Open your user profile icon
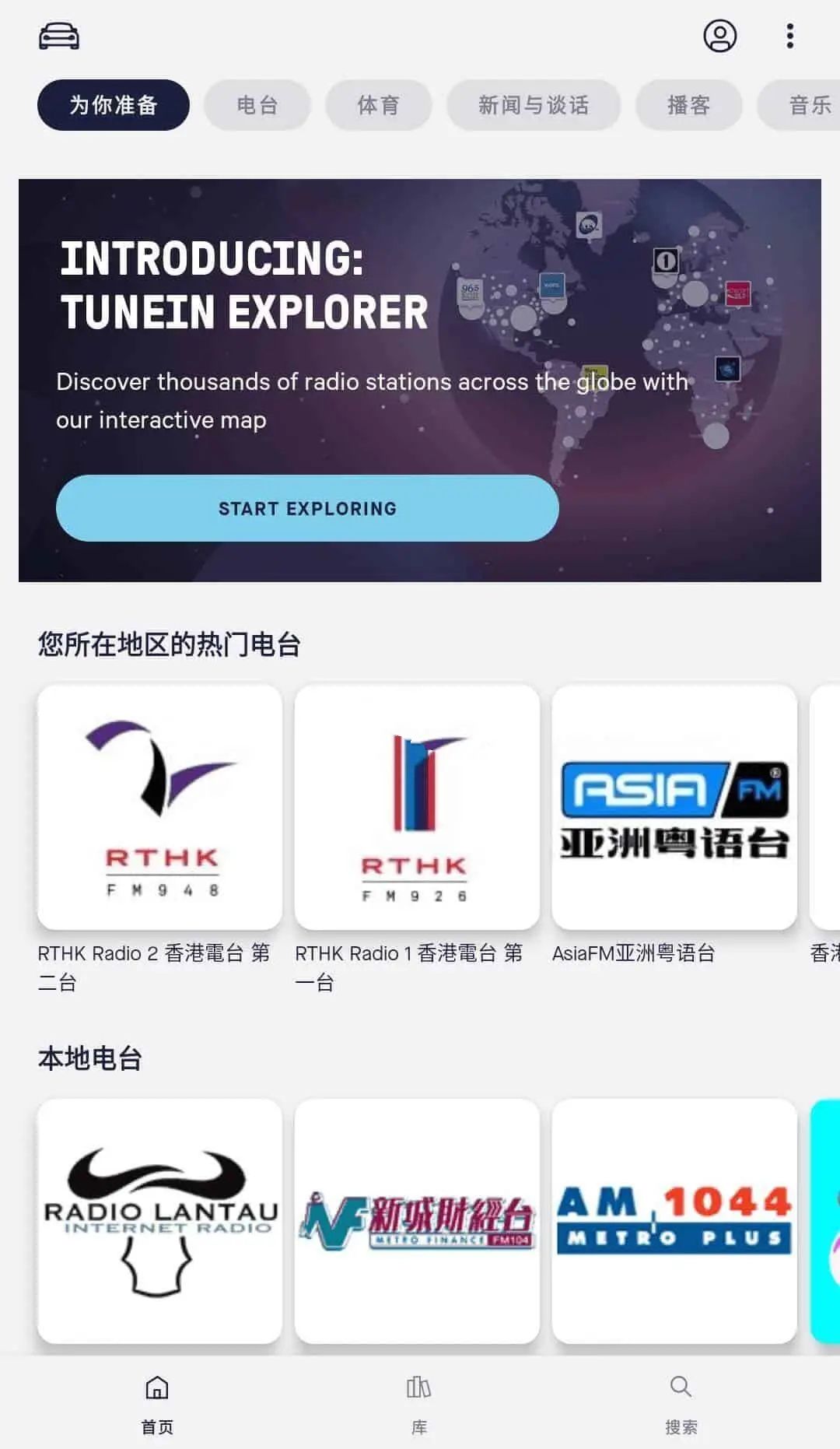Image resolution: width=840 pixels, height=1449 pixels. coord(719,37)
